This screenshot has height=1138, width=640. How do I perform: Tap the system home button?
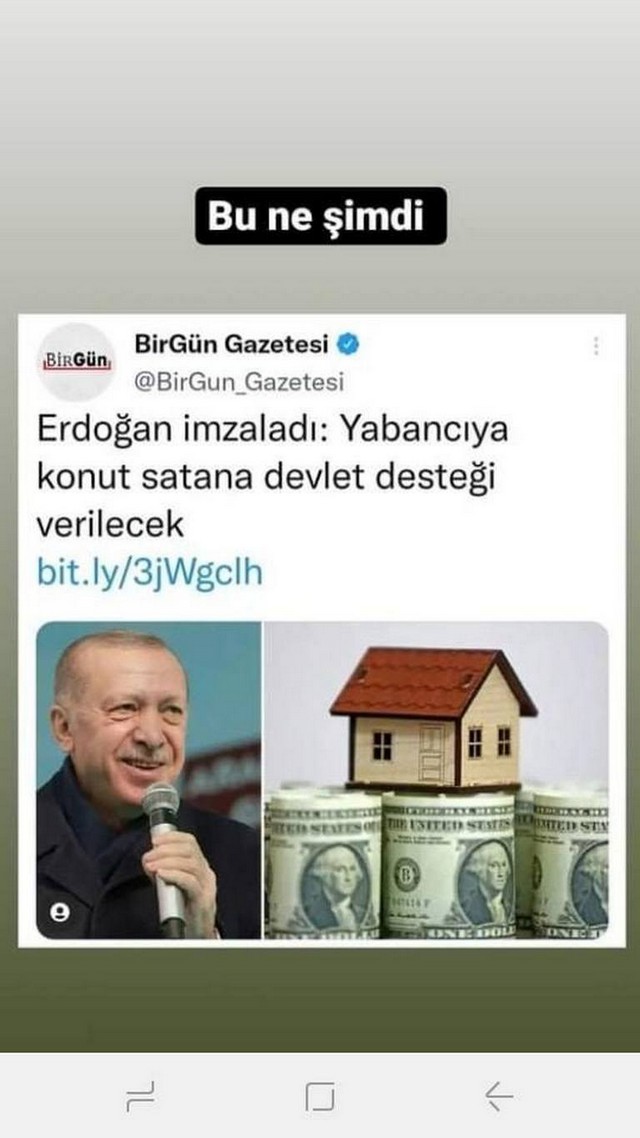pyautogui.click(x=320, y=1096)
